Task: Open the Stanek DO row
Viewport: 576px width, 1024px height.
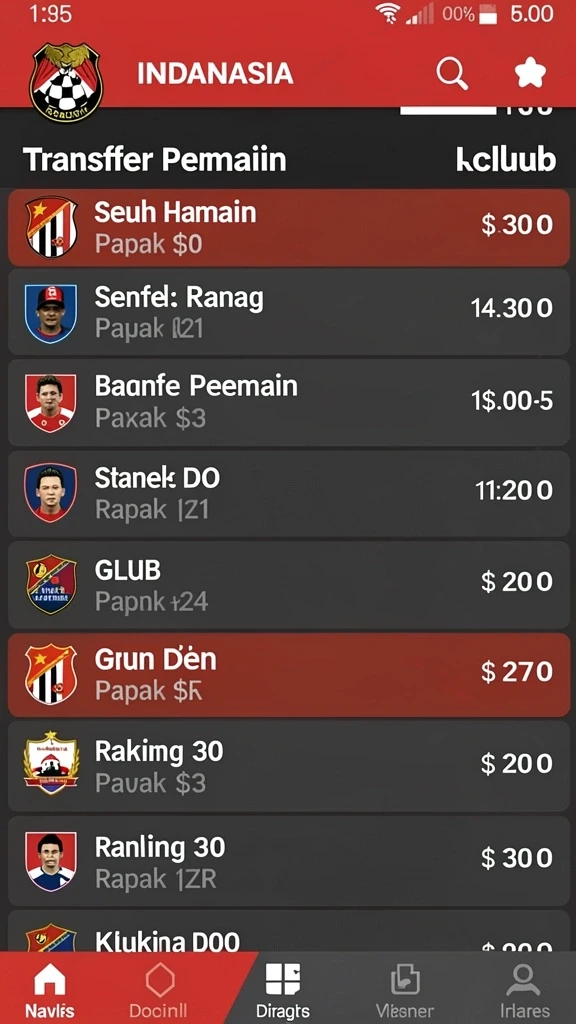Action: pos(289,494)
